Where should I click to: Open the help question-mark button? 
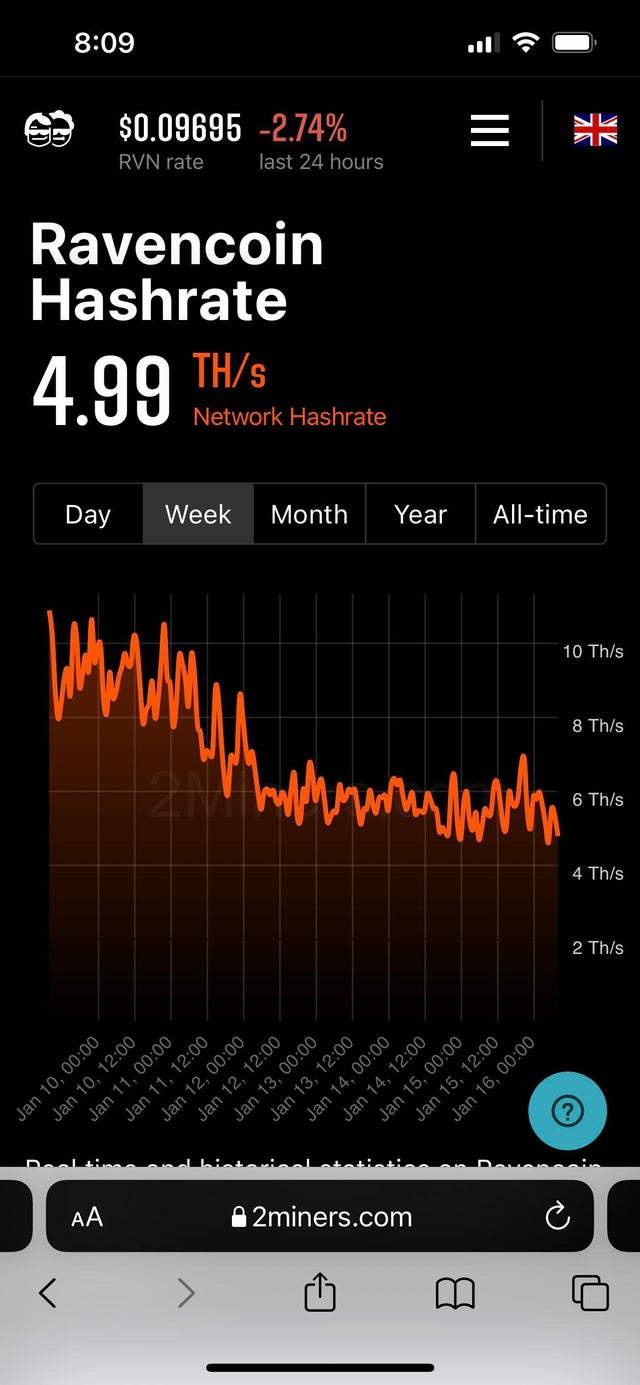point(567,1111)
